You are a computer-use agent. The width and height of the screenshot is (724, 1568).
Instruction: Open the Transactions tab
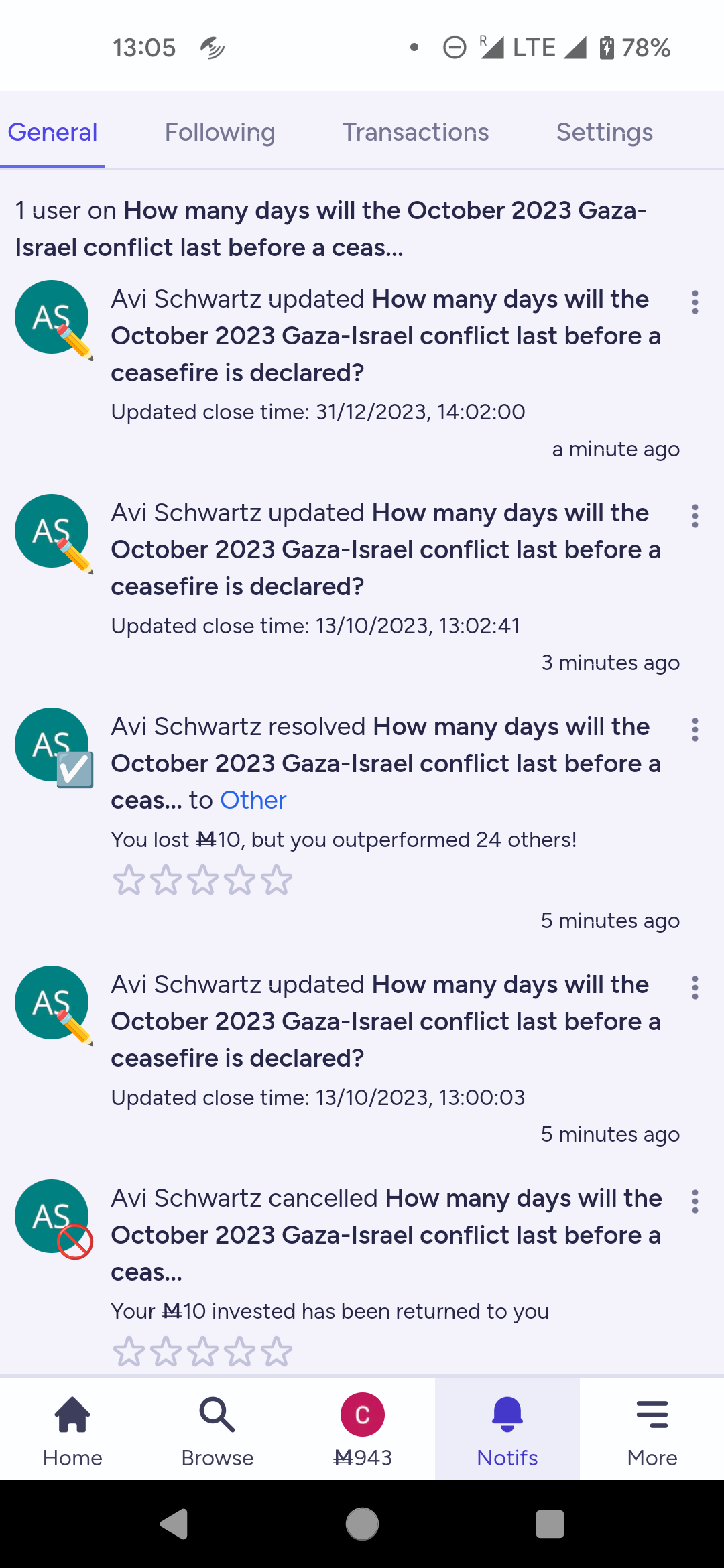pos(416,132)
